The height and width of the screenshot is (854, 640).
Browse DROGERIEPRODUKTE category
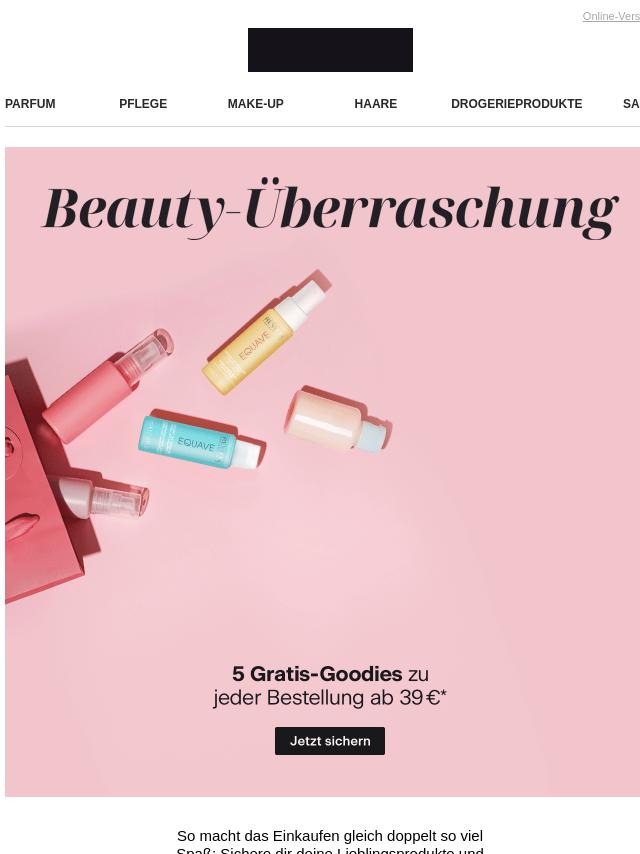(x=516, y=104)
